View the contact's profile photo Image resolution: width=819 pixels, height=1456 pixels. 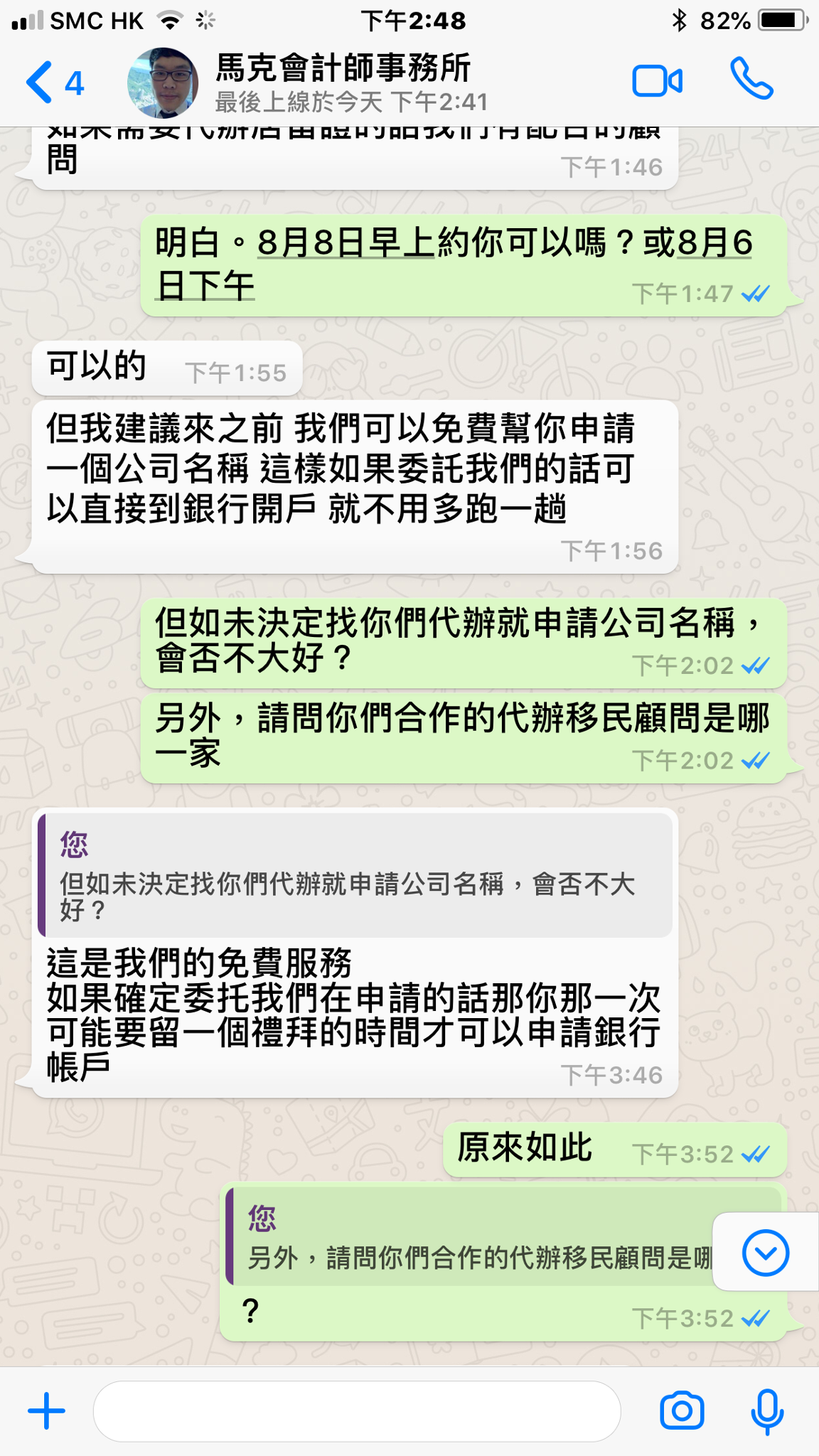tap(163, 83)
